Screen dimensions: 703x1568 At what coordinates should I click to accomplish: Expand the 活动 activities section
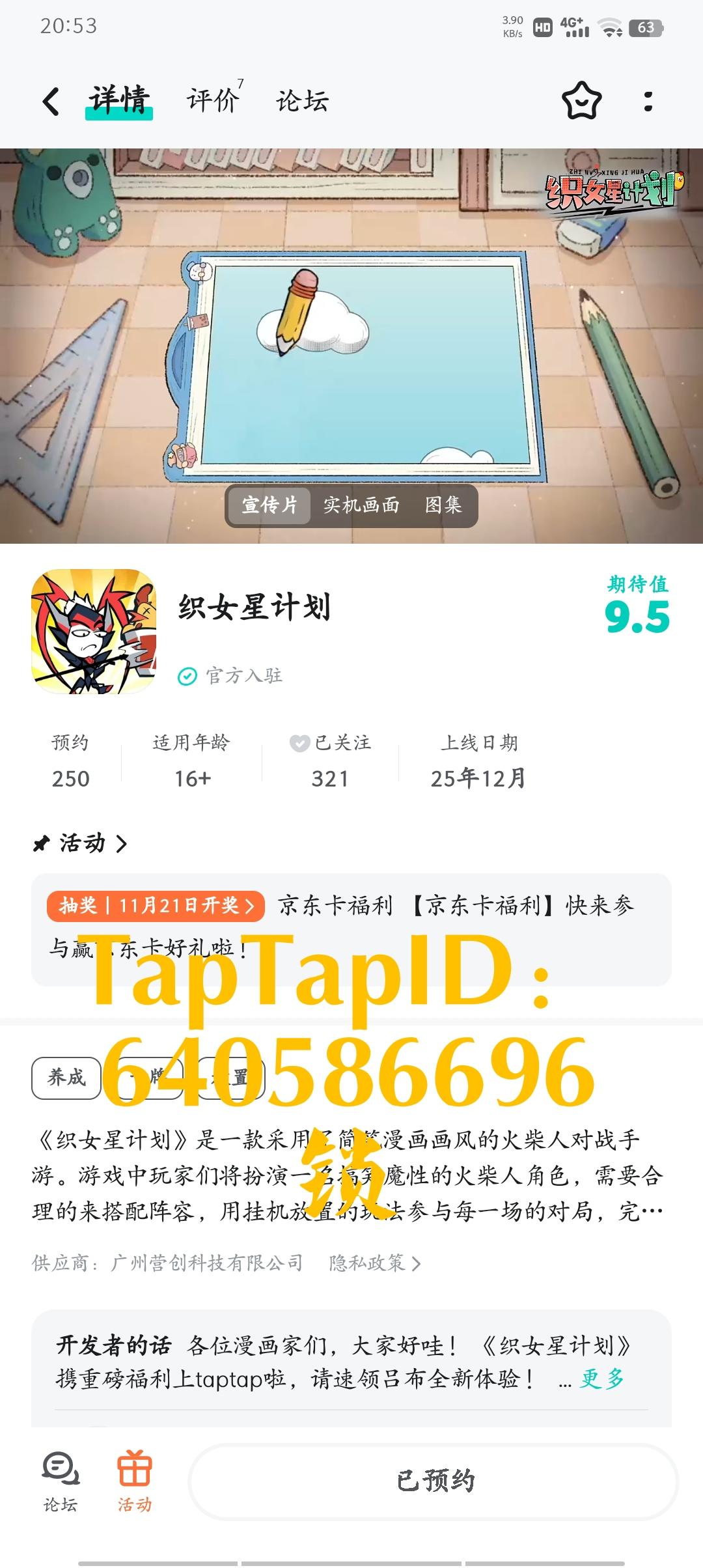(78, 843)
